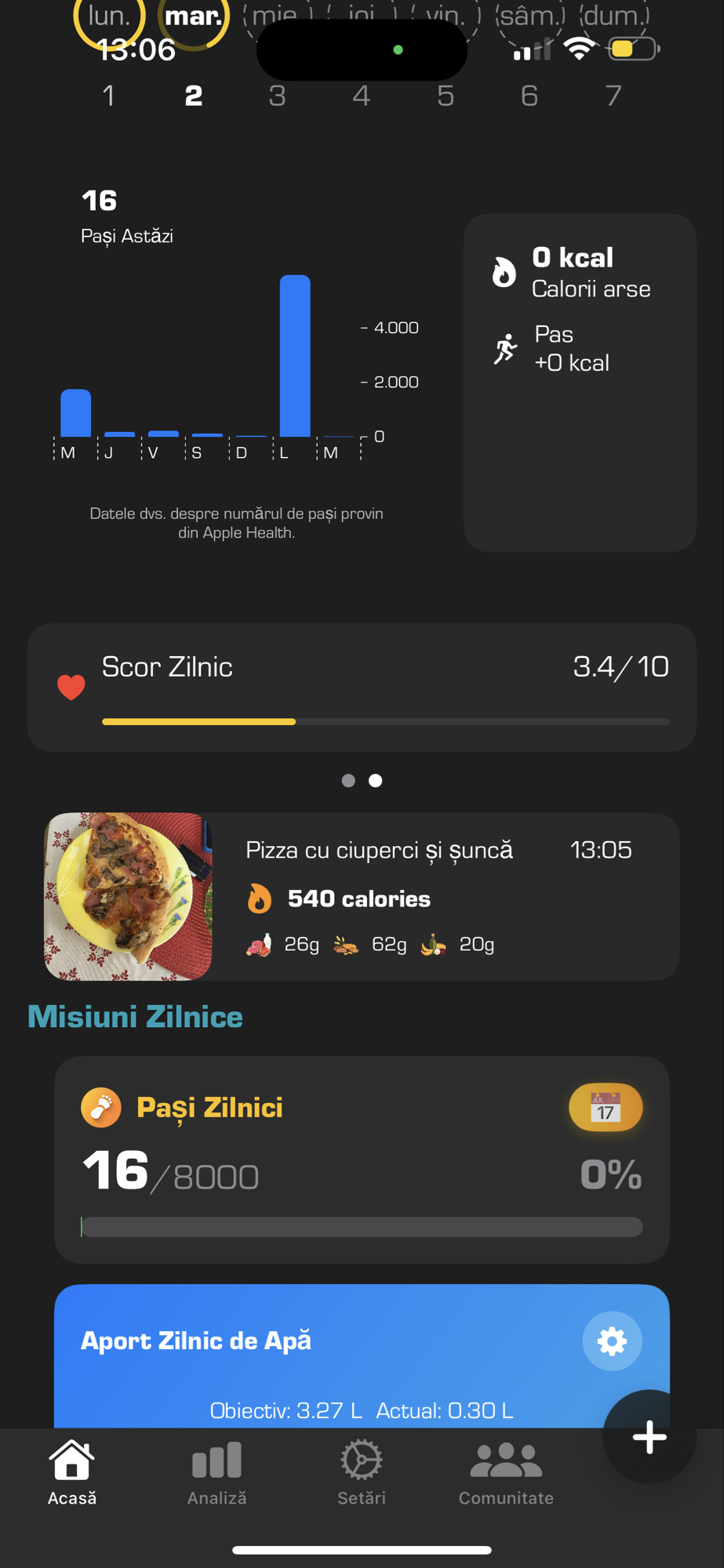The width and height of the screenshot is (724, 1568).
Task: Click the flame icon next to Calorii arse
Action: pyautogui.click(x=506, y=270)
